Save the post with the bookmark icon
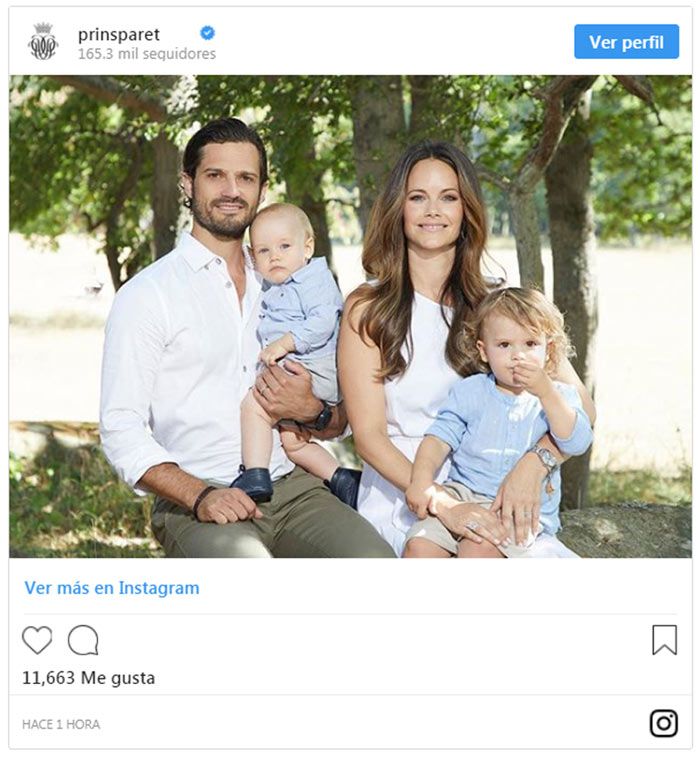Viewport: 700px width, 760px height. [664, 640]
